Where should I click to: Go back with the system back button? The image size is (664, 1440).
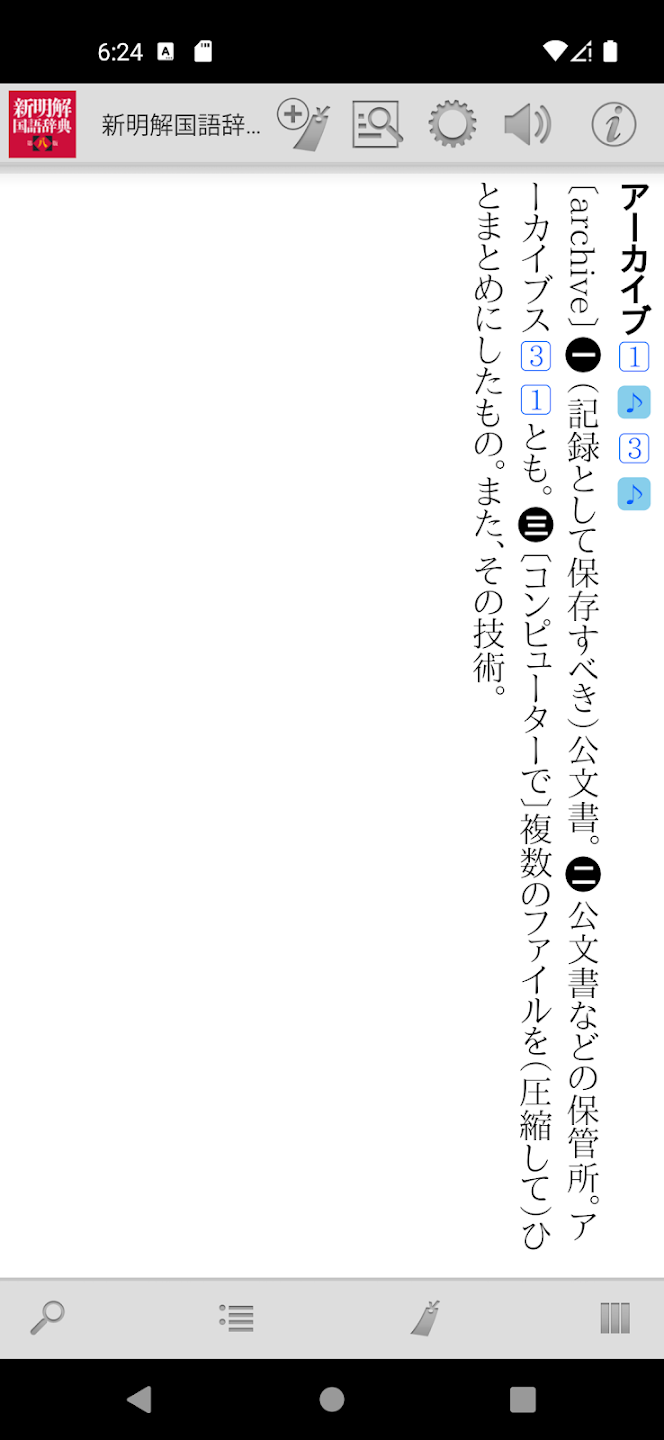pos(139,1399)
